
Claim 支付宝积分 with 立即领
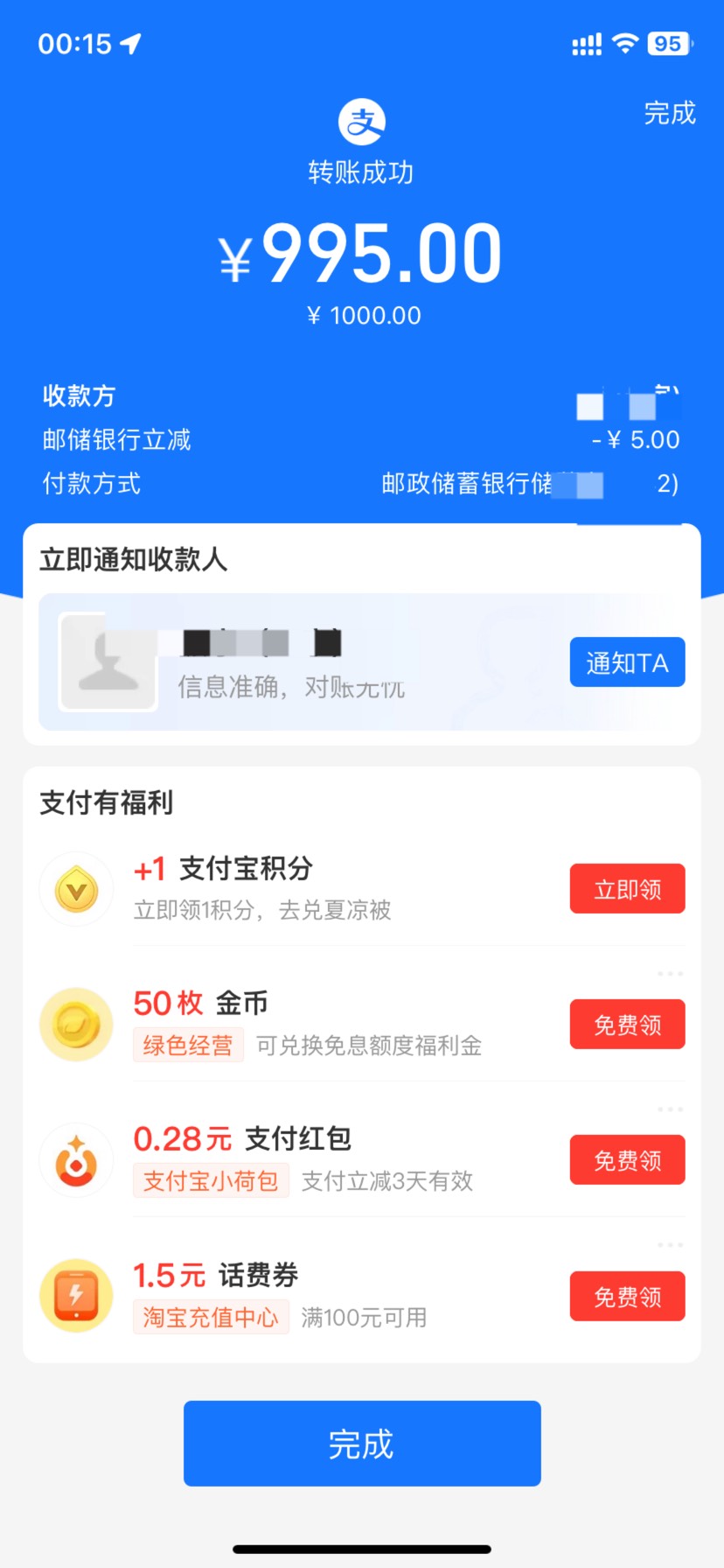627,889
